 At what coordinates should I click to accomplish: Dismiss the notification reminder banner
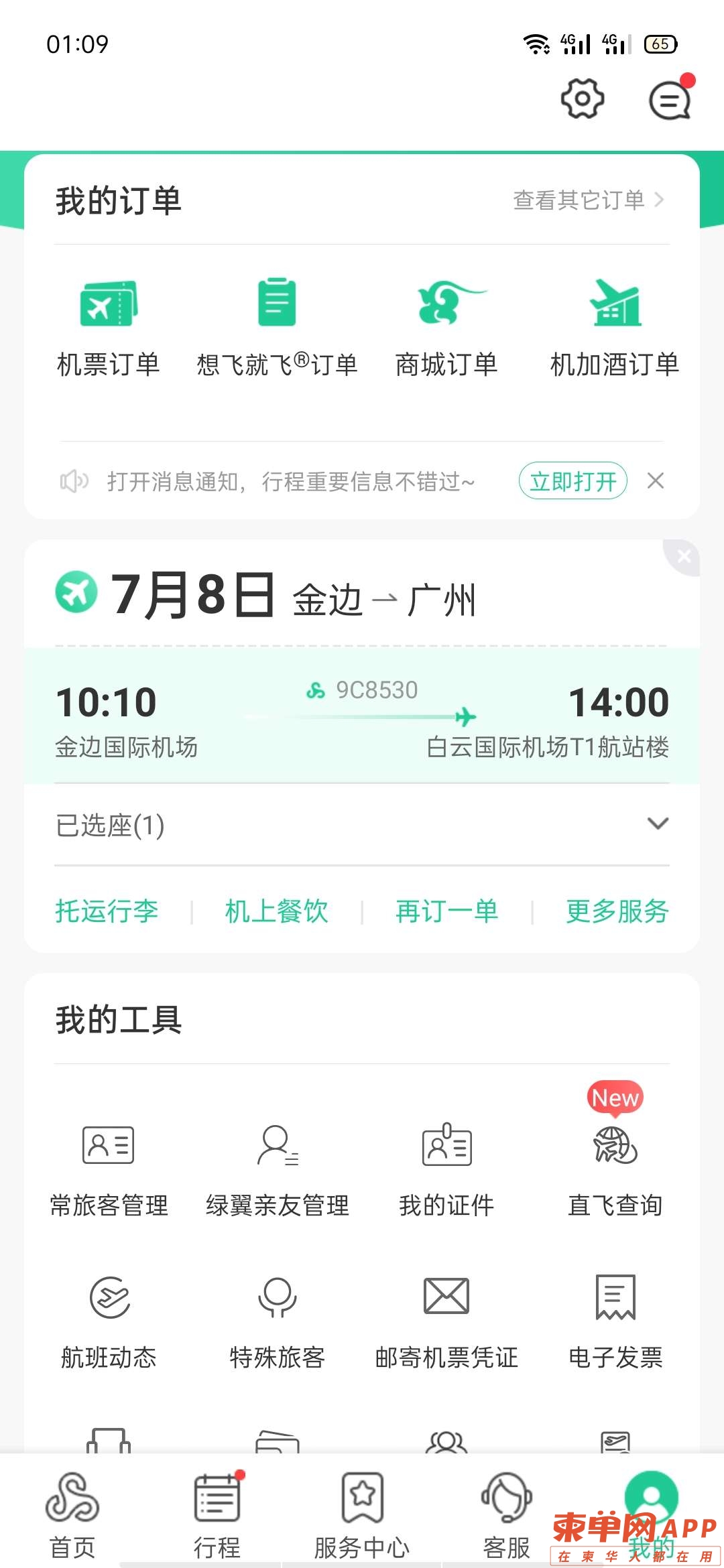coord(656,480)
